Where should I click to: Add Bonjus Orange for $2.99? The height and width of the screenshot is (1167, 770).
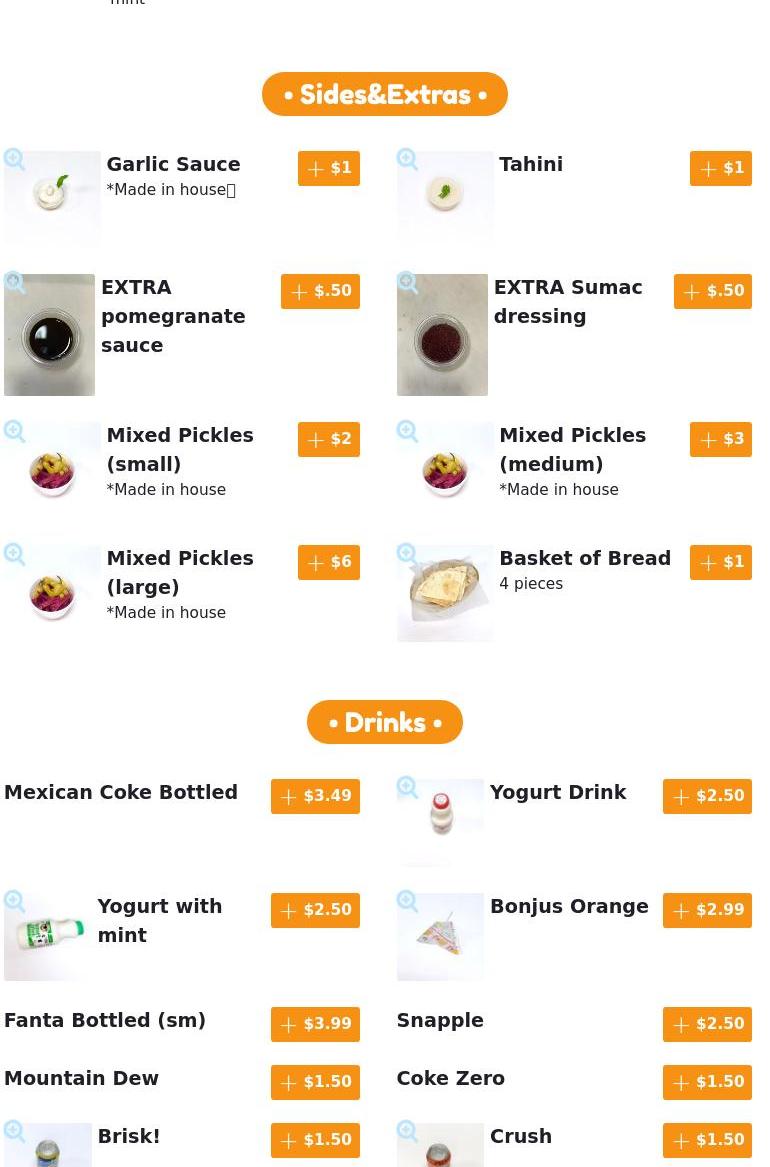click(707, 911)
